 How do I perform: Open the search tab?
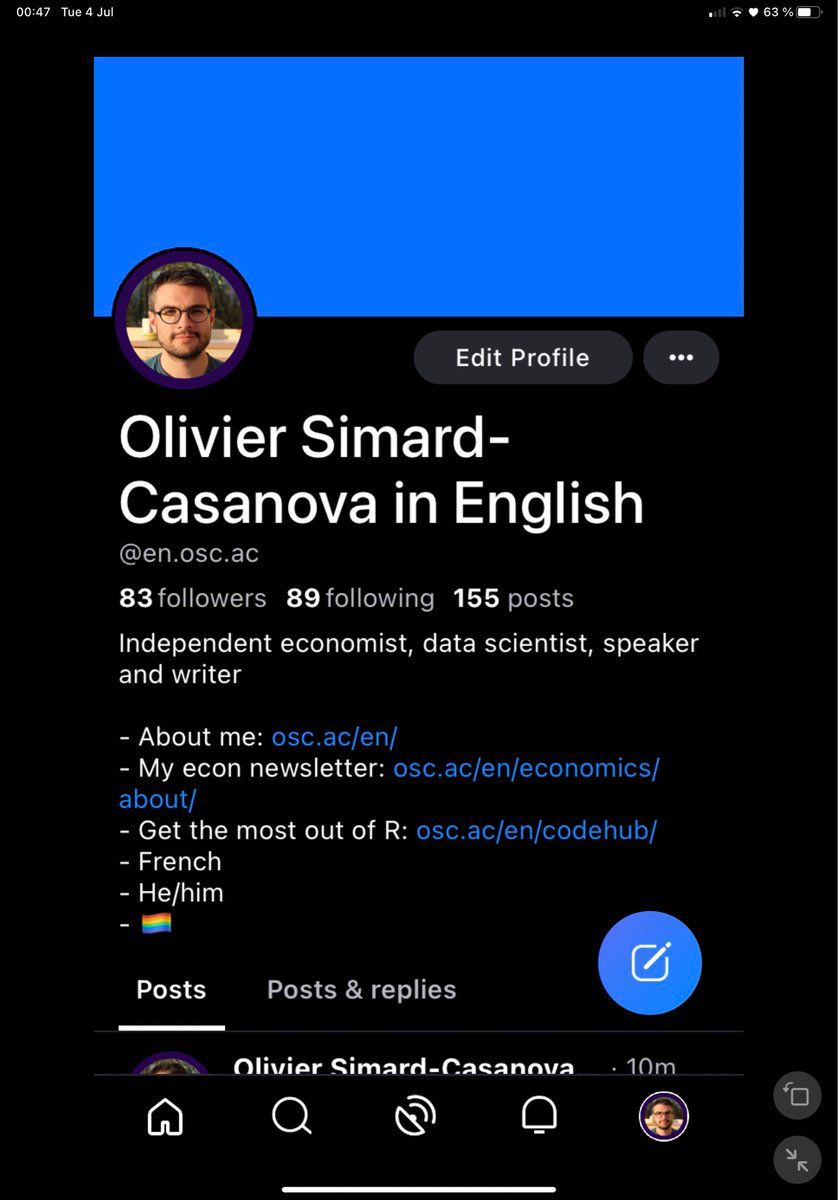point(291,1117)
